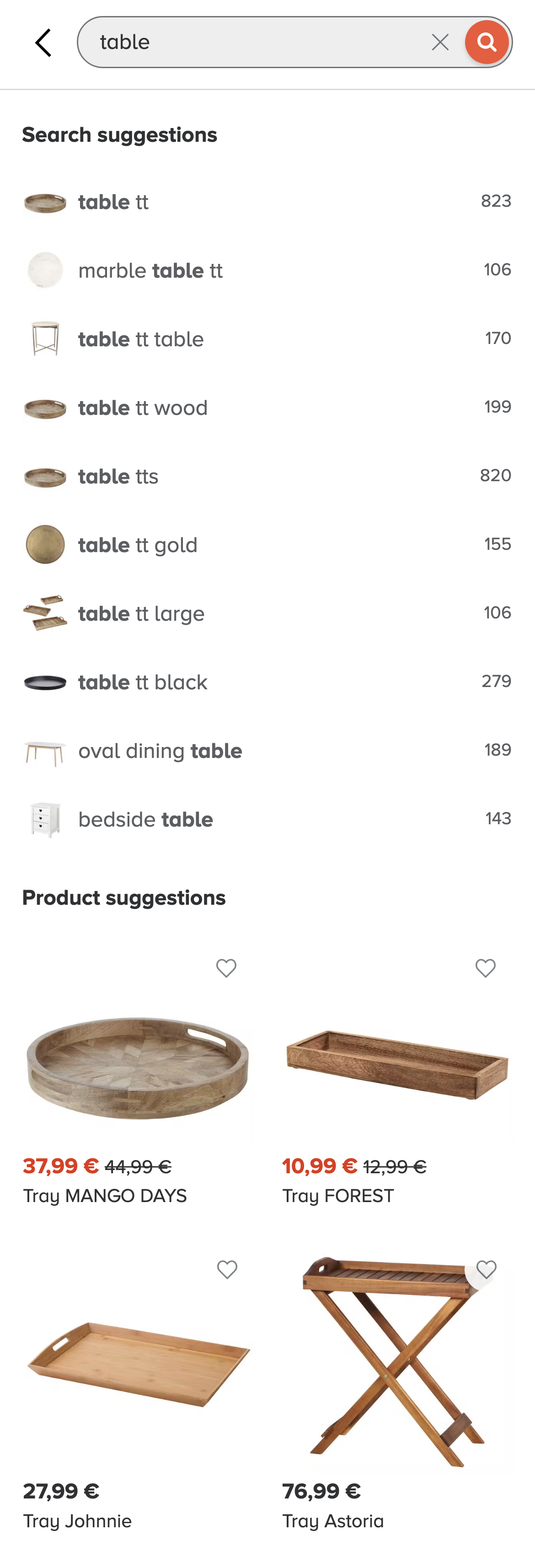Image resolution: width=535 pixels, height=1568 pixels.
Task: Open the 'oval dining table' suggestion
Action: pyautogui.click(x=160, y=750)
